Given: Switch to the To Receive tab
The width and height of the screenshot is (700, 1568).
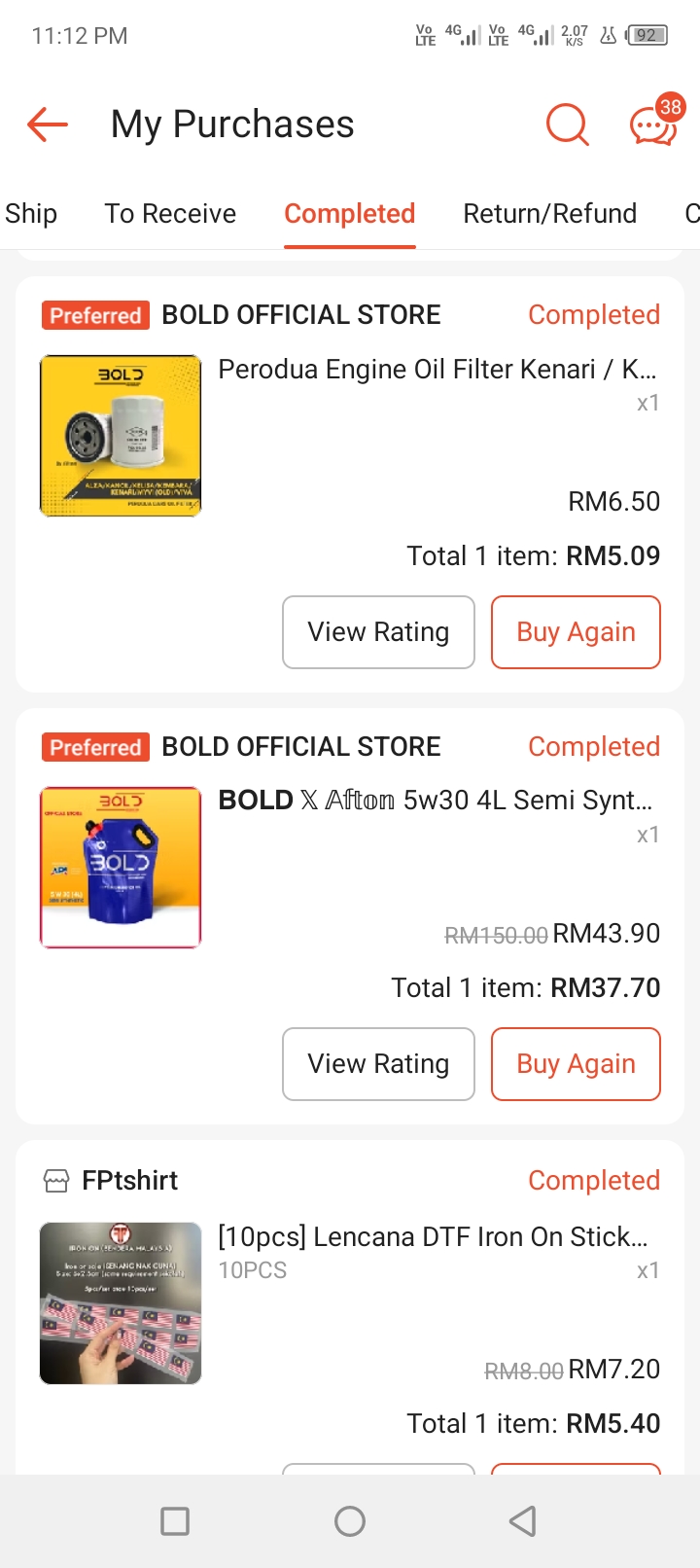Looking at the screenshot, I should tap(170, 213).
